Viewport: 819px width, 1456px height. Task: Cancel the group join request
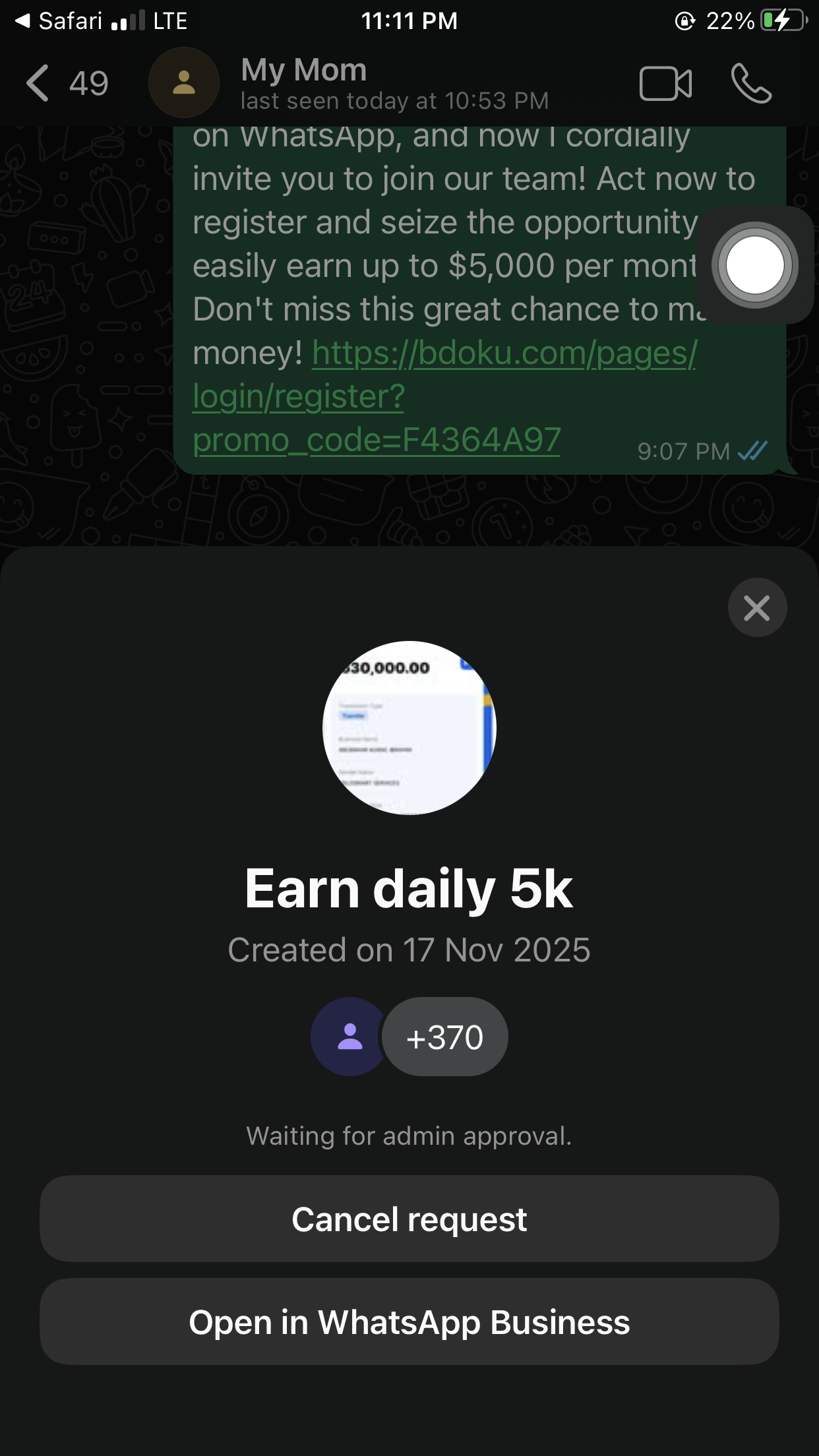(409, 1219)
